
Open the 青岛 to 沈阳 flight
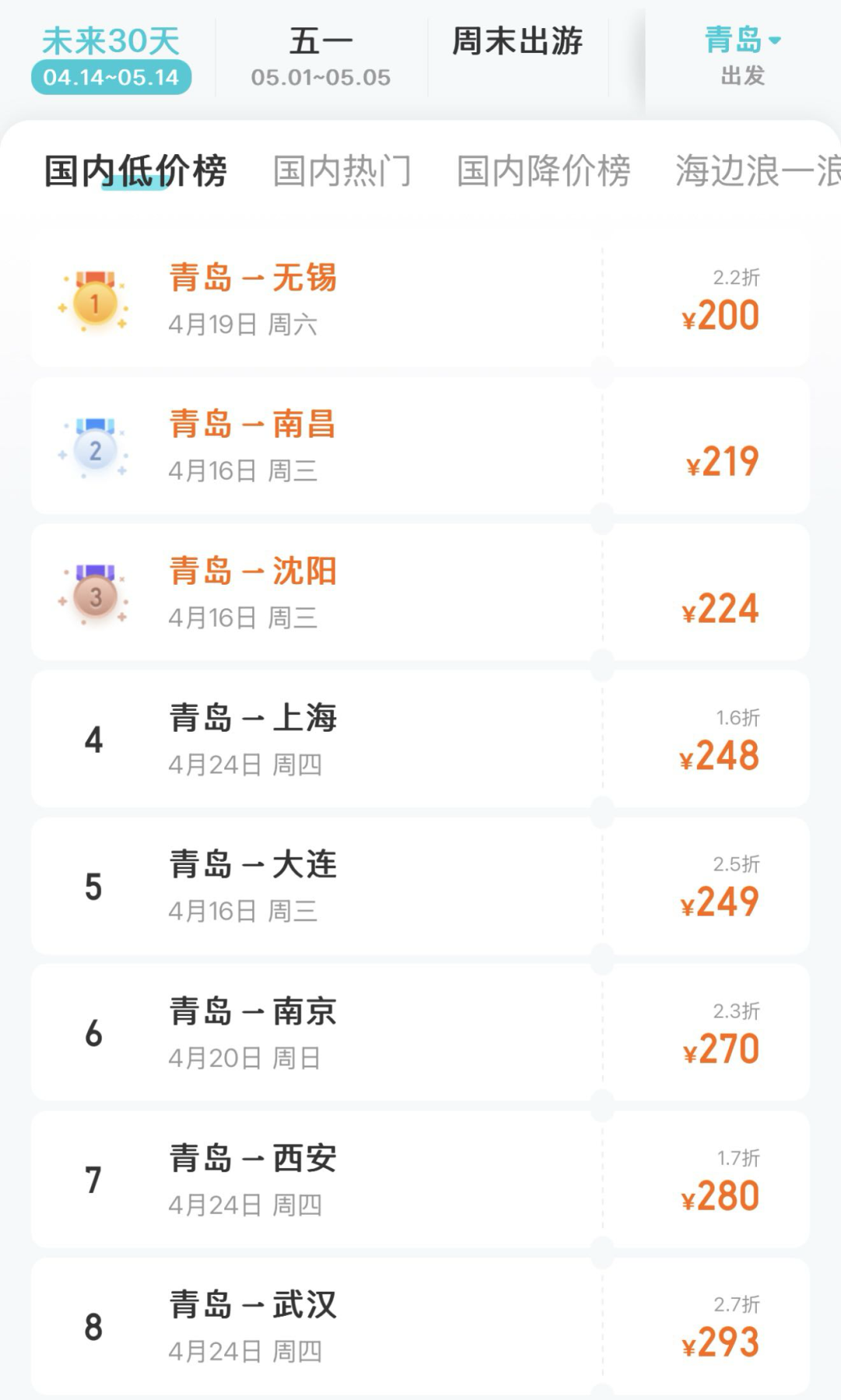pyautogui.click(x=420, y=593)
